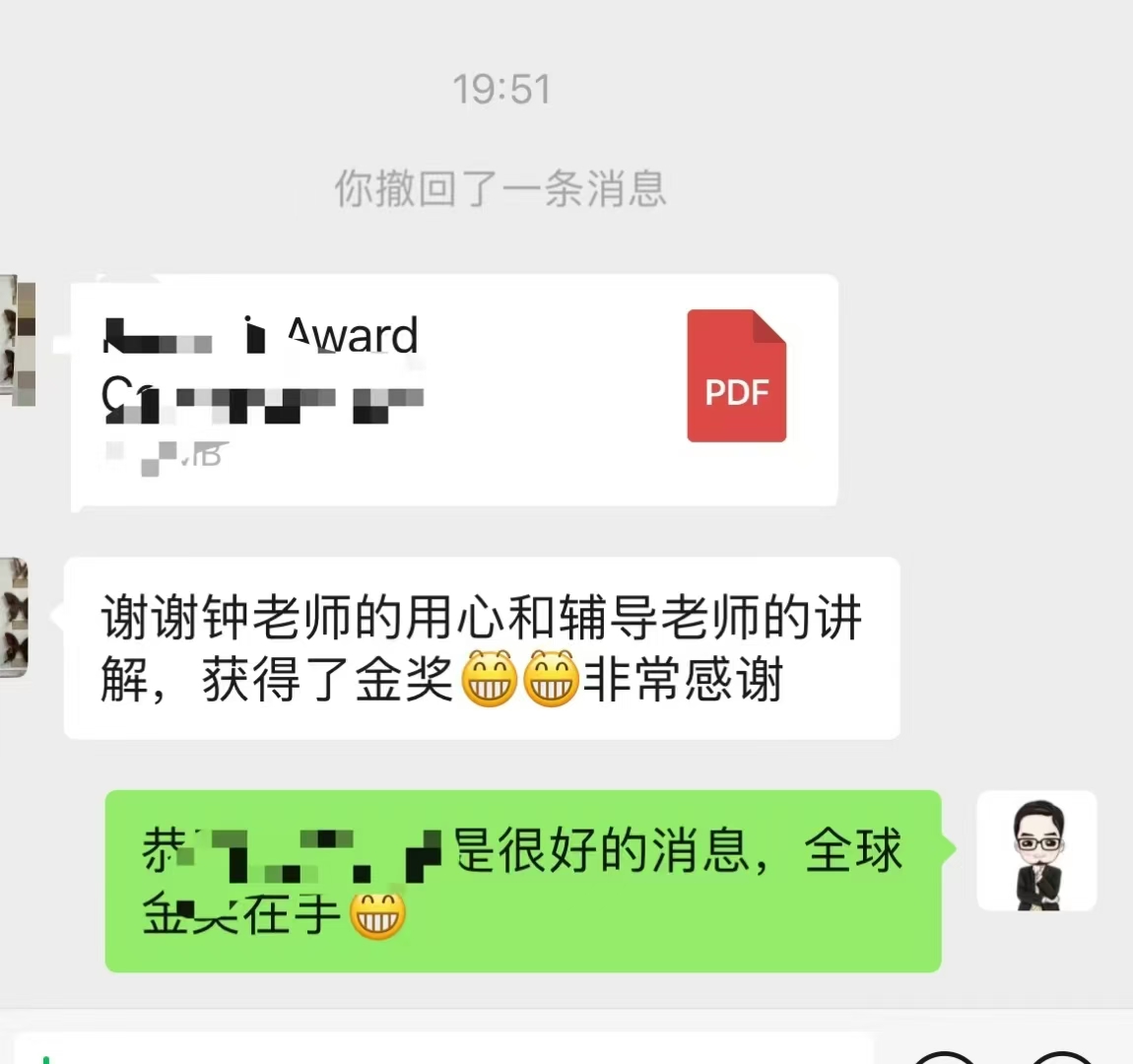Open your own cartoon avatar profile
1133x1064 pixels.
[x=1036, y=851]
